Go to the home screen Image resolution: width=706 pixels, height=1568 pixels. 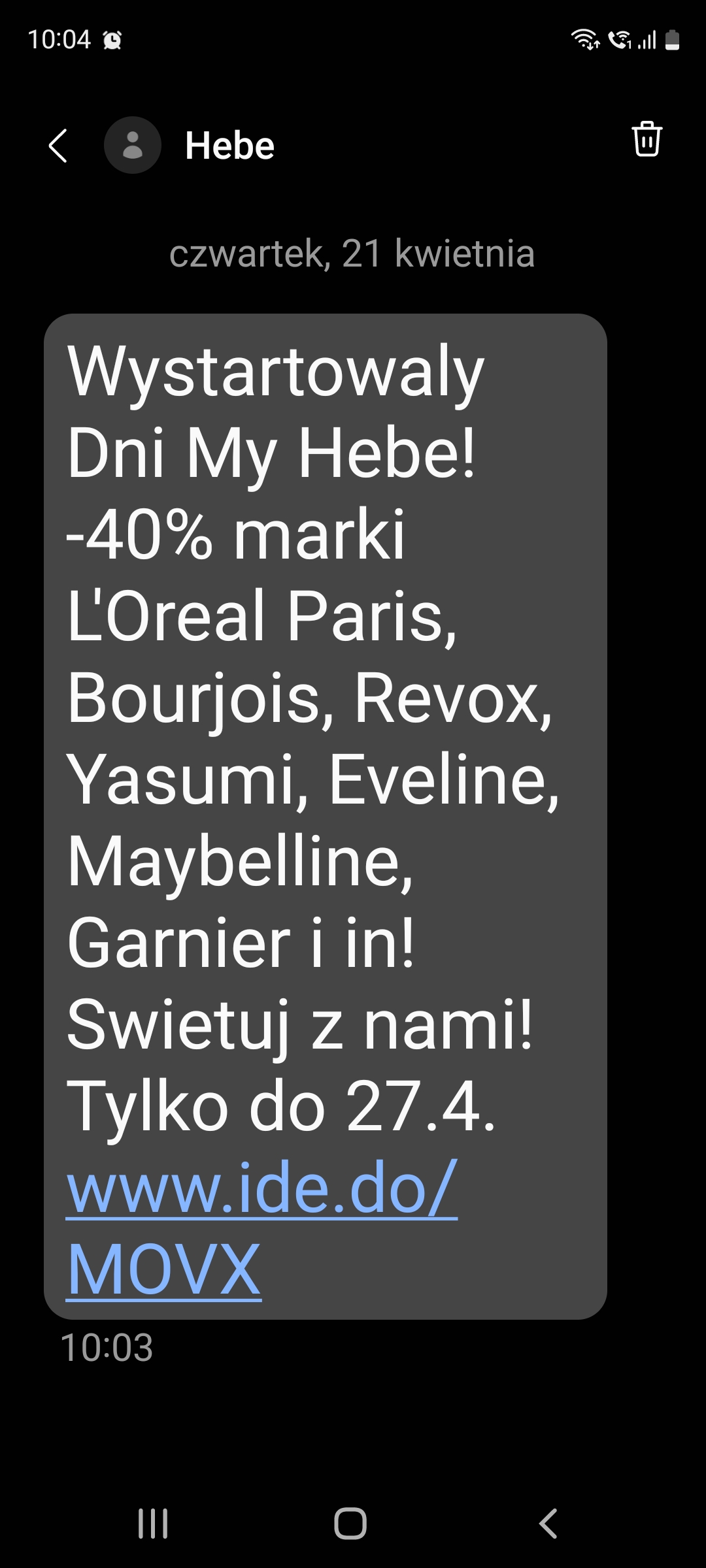click(350, 1524)
